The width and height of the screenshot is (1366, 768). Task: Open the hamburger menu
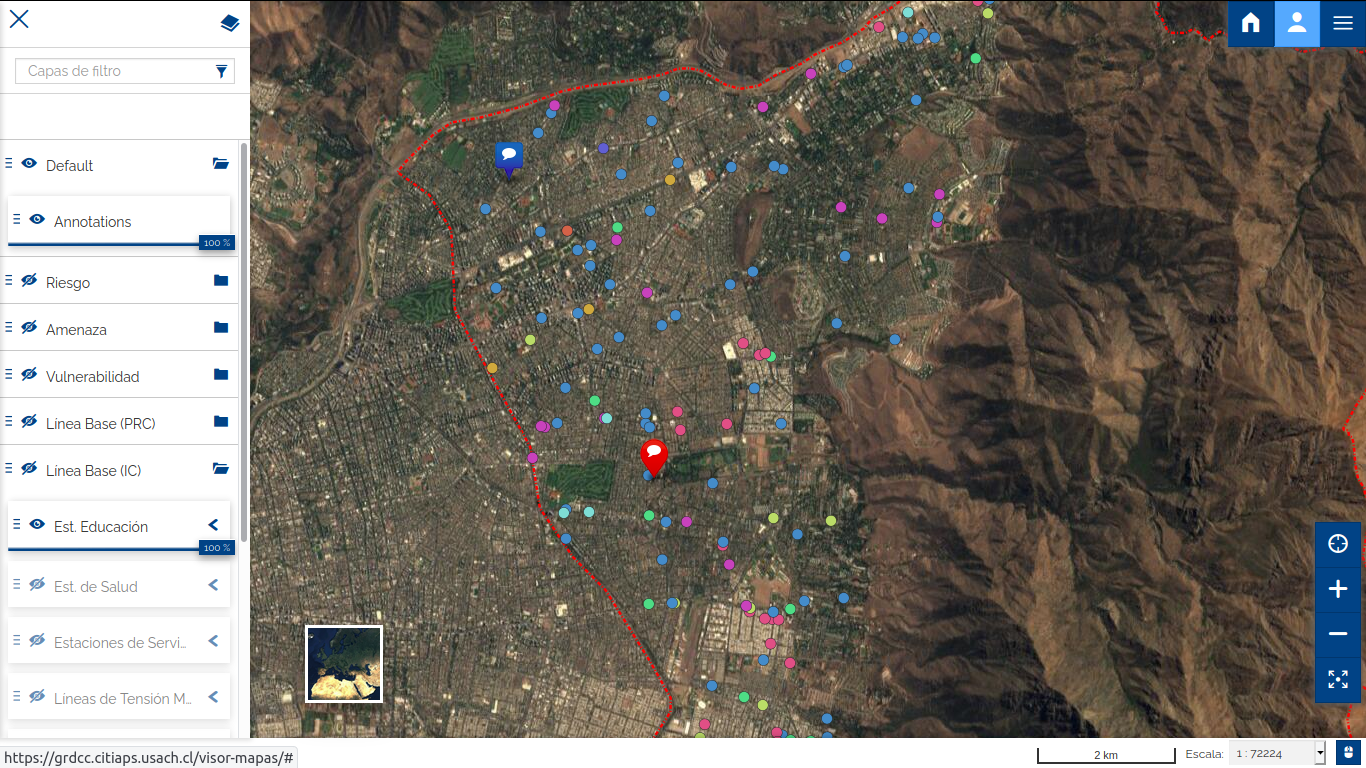[x=1342, y=23]
